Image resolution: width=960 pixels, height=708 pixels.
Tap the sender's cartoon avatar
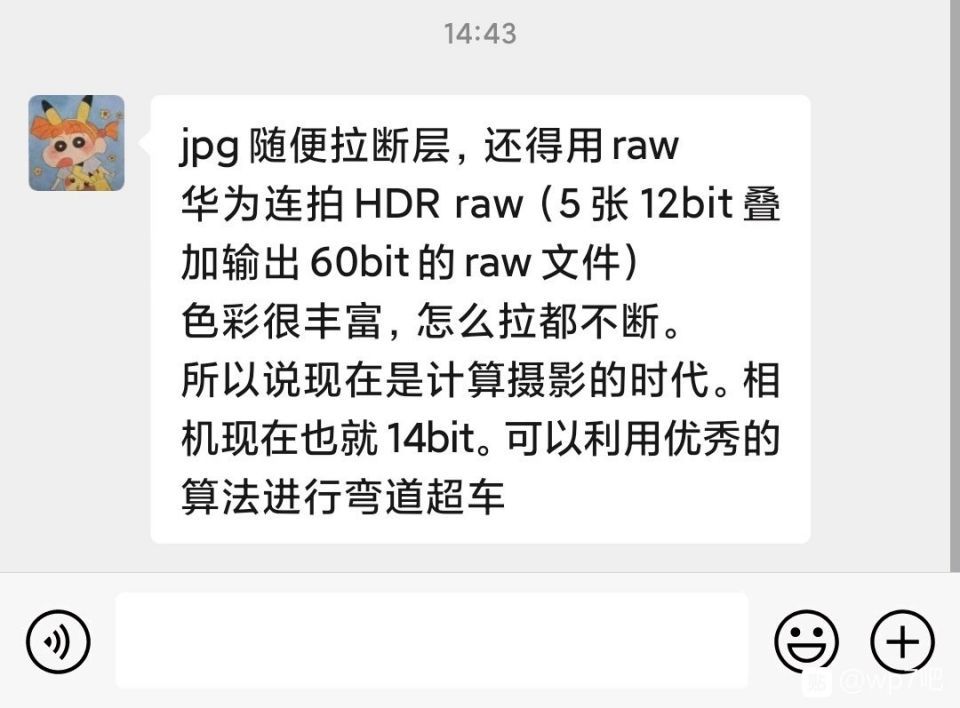pos(76,143)
